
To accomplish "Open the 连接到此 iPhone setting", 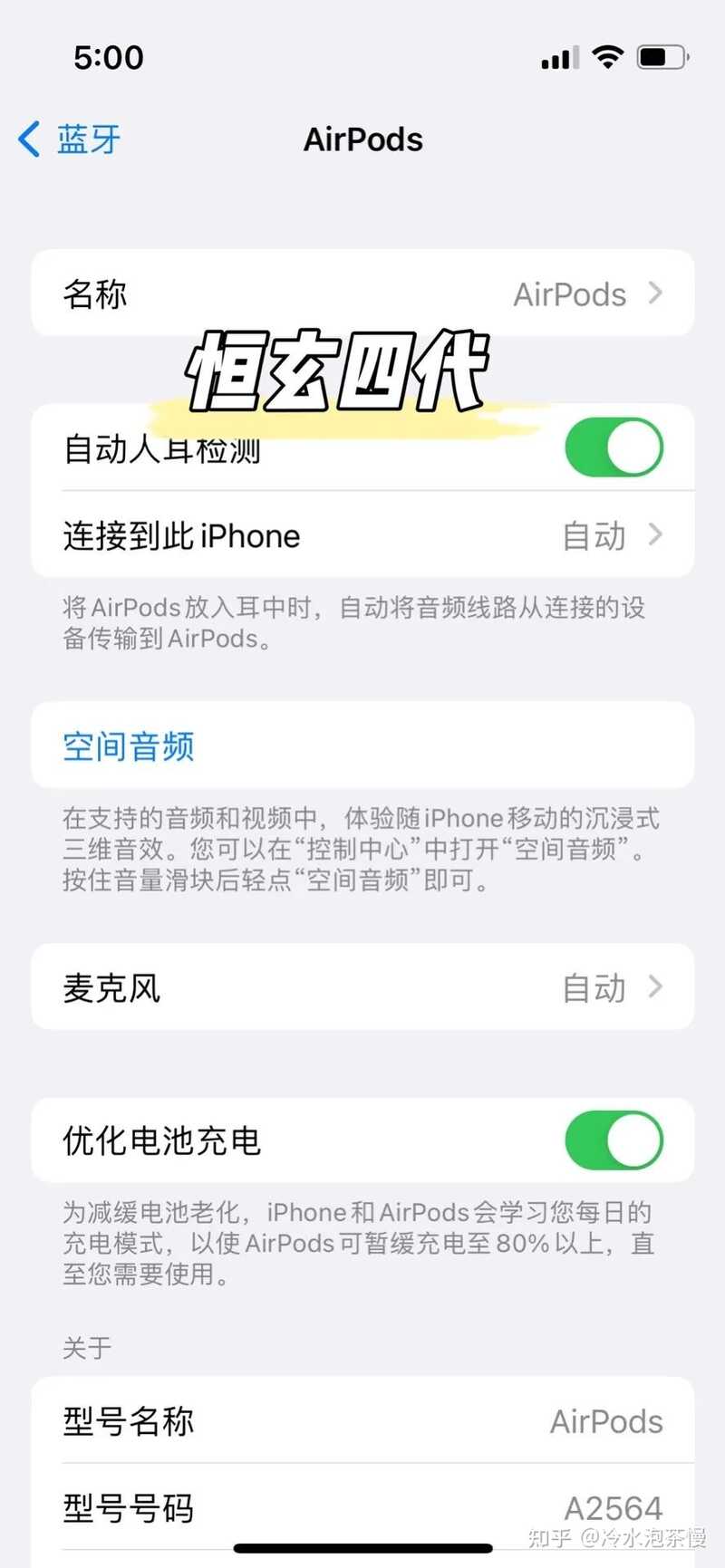I will pyautogui.click(x=362, y=535).
